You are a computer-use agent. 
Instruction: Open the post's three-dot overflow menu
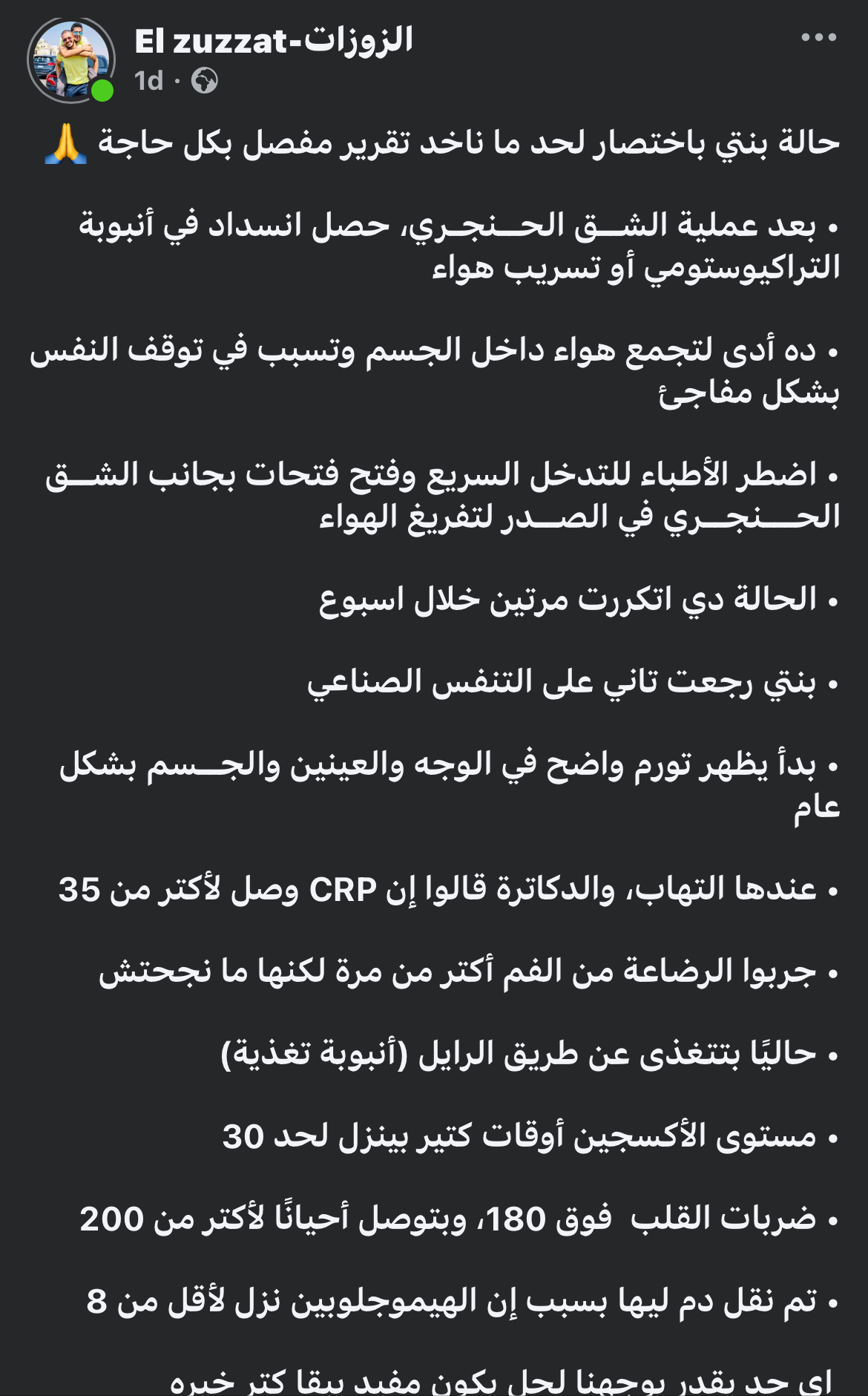click(x=818, y=37)
